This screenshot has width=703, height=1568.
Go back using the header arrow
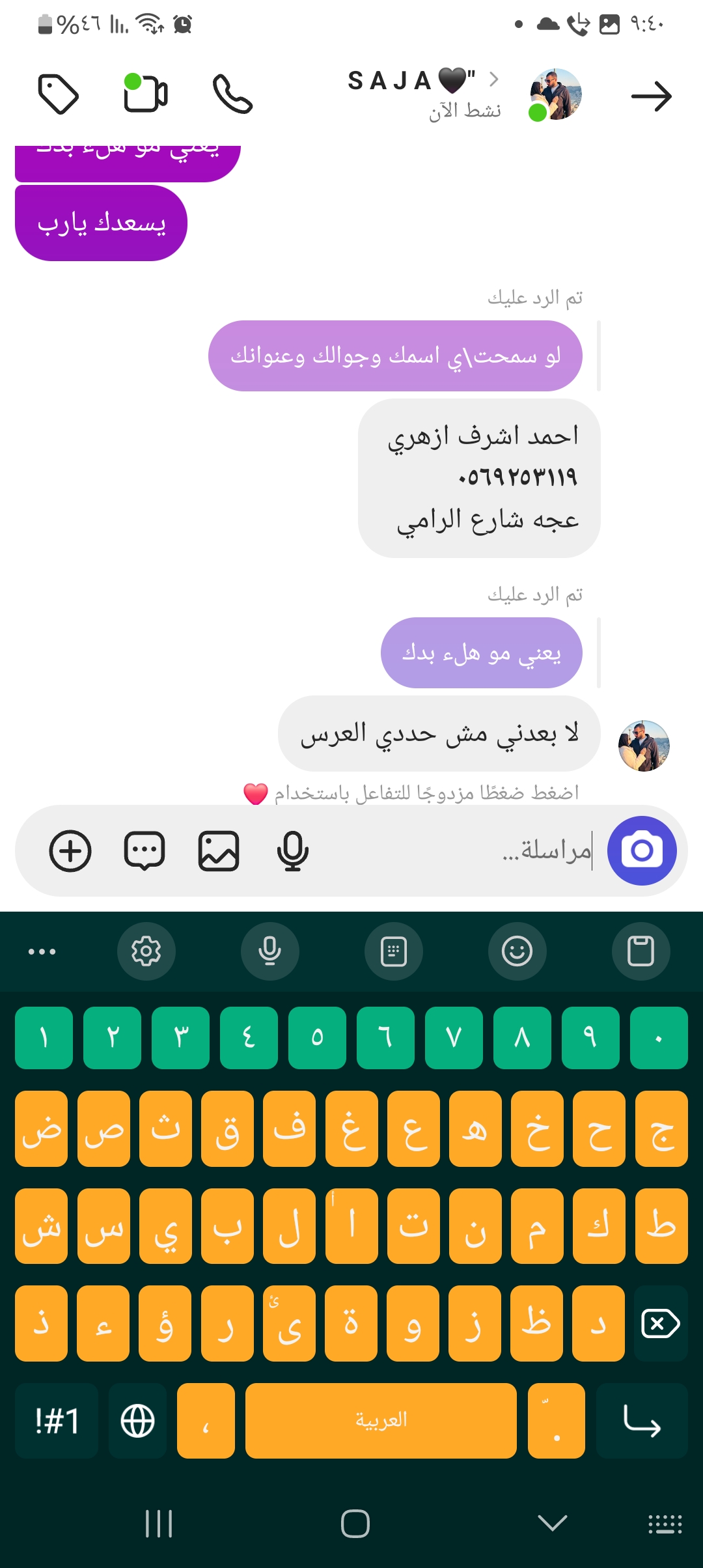[x=651, y=96]
